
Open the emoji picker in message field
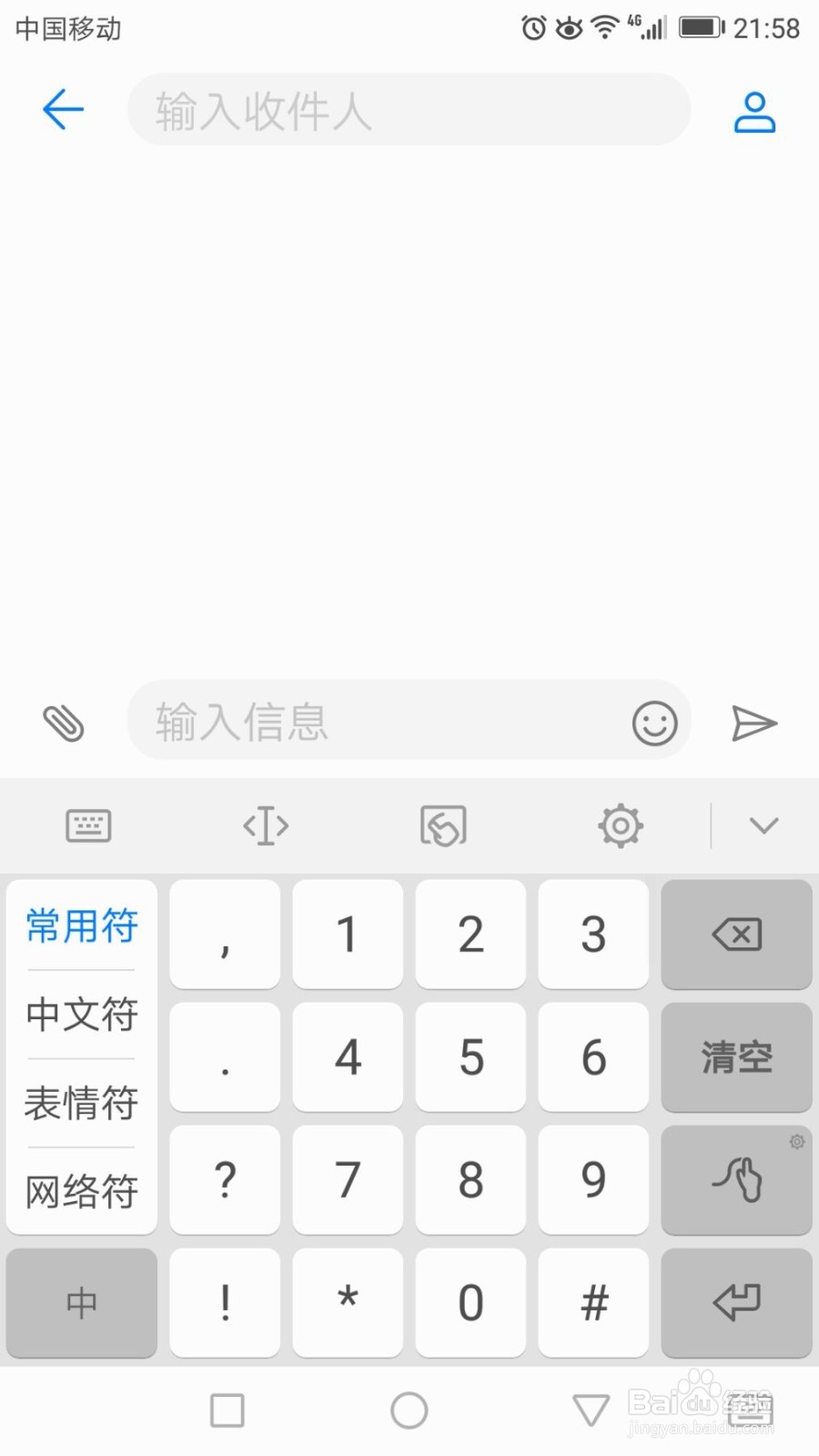coord(653,722)
